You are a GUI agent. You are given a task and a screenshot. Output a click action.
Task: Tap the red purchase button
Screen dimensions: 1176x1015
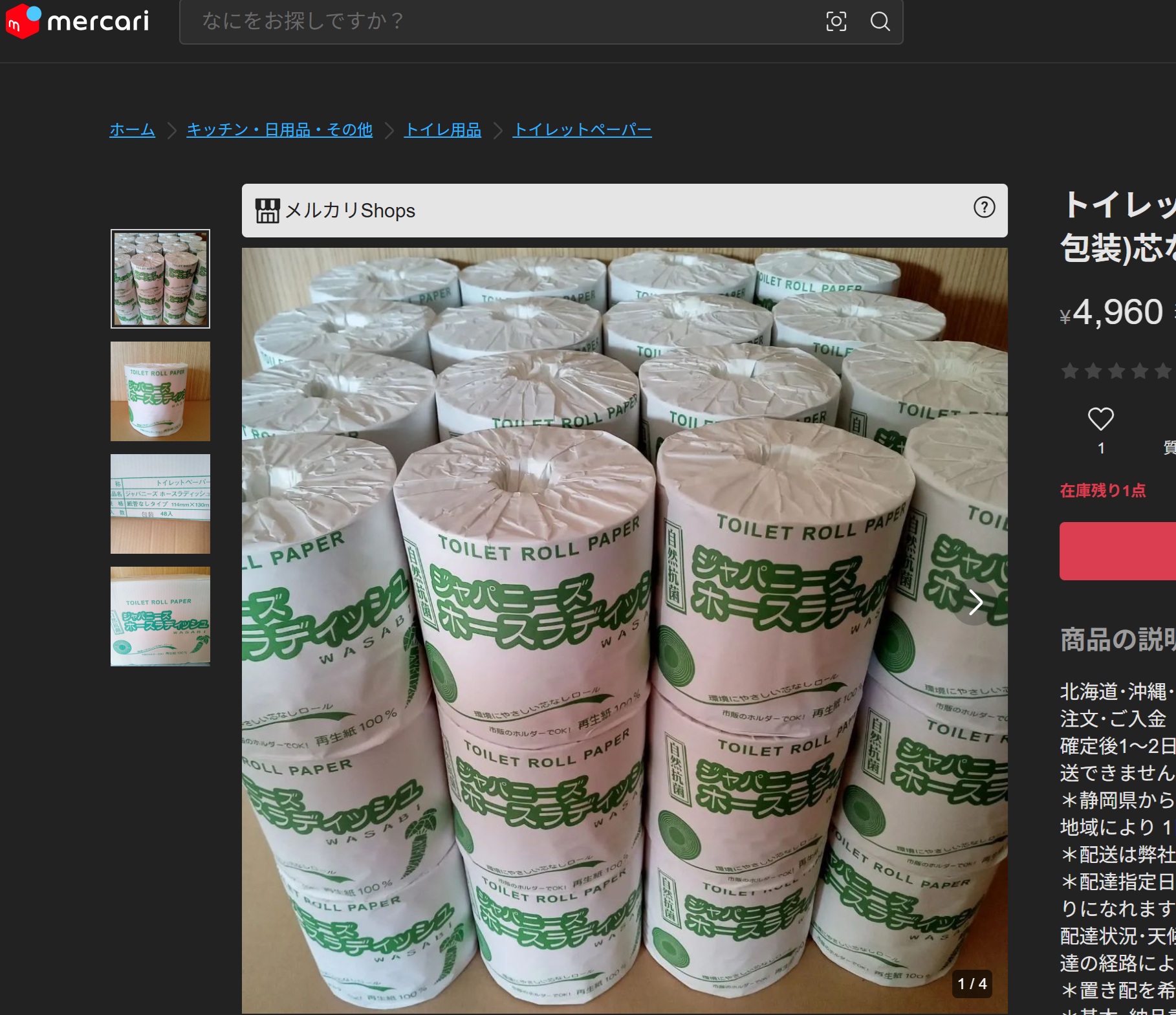(1117, 551)
